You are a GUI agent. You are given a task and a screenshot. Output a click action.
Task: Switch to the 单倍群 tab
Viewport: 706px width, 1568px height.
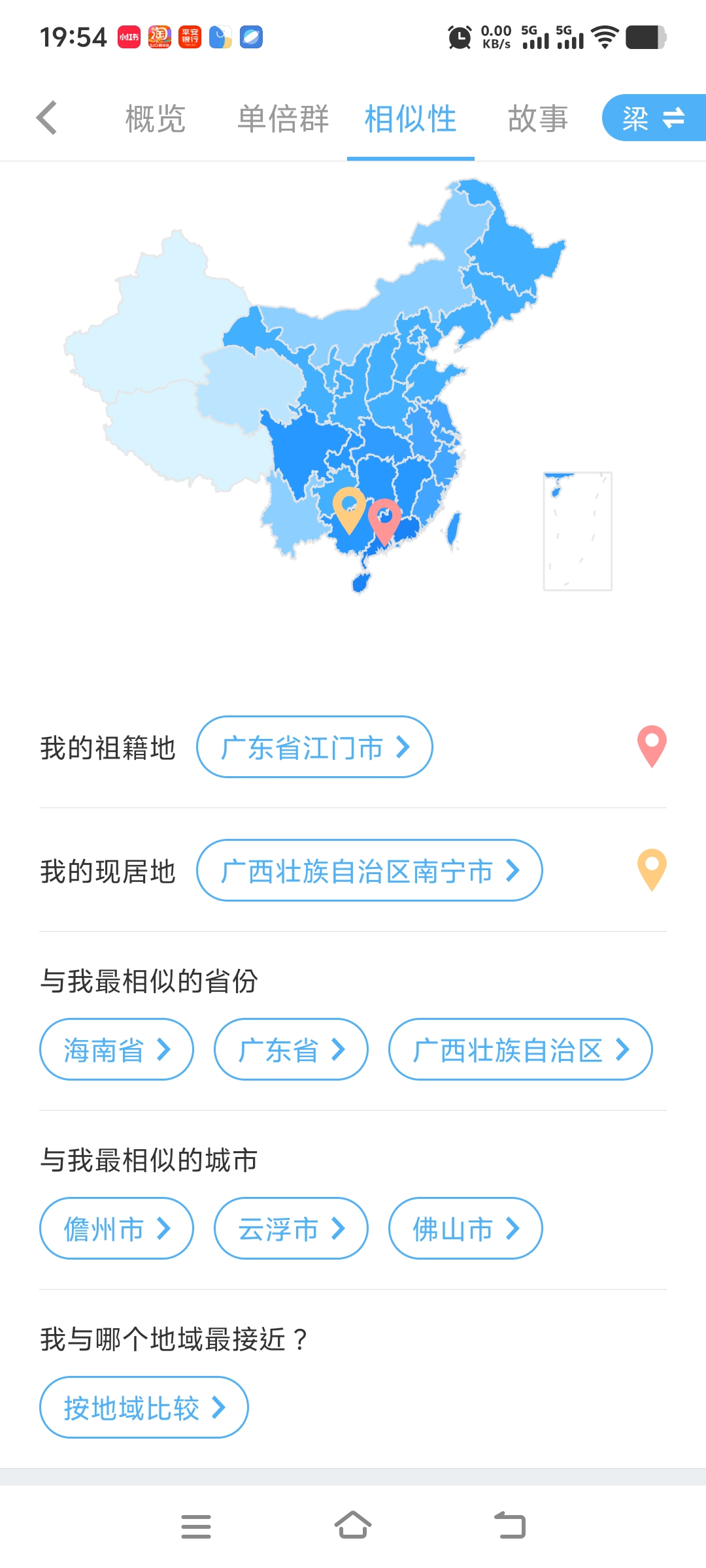point(283,119)
